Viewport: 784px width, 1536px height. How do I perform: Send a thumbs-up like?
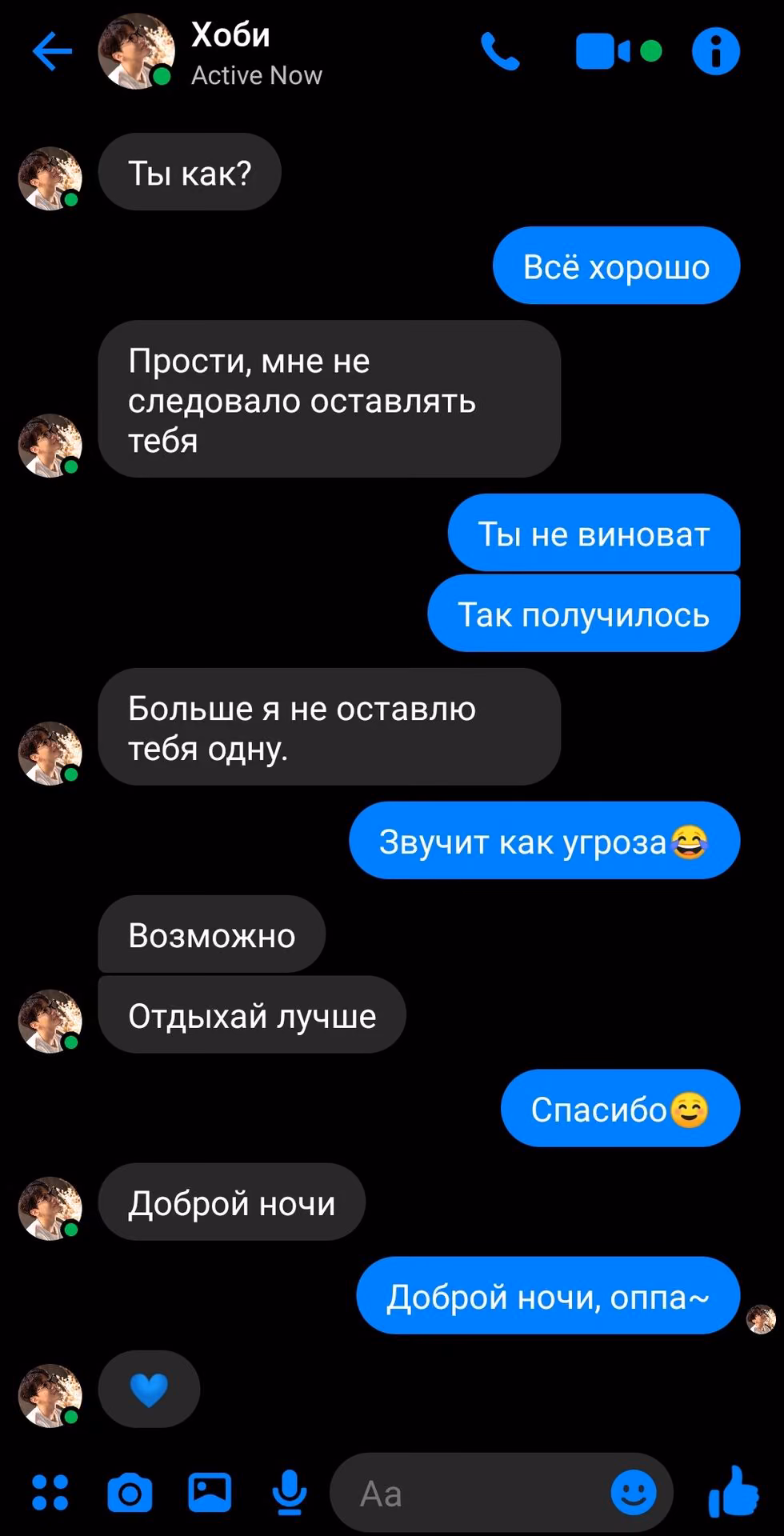733,1491
